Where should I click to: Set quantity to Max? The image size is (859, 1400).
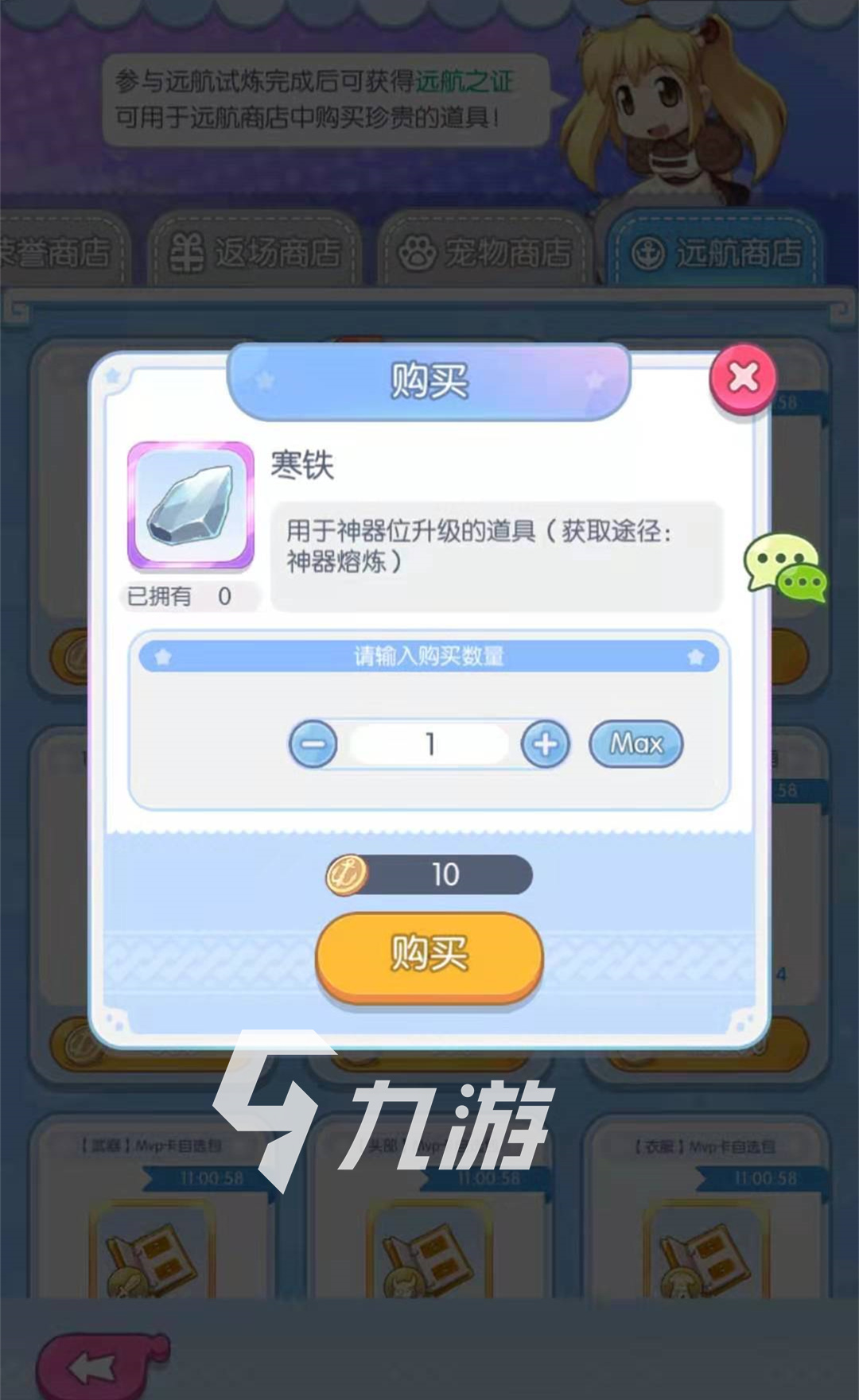point(636,744)
